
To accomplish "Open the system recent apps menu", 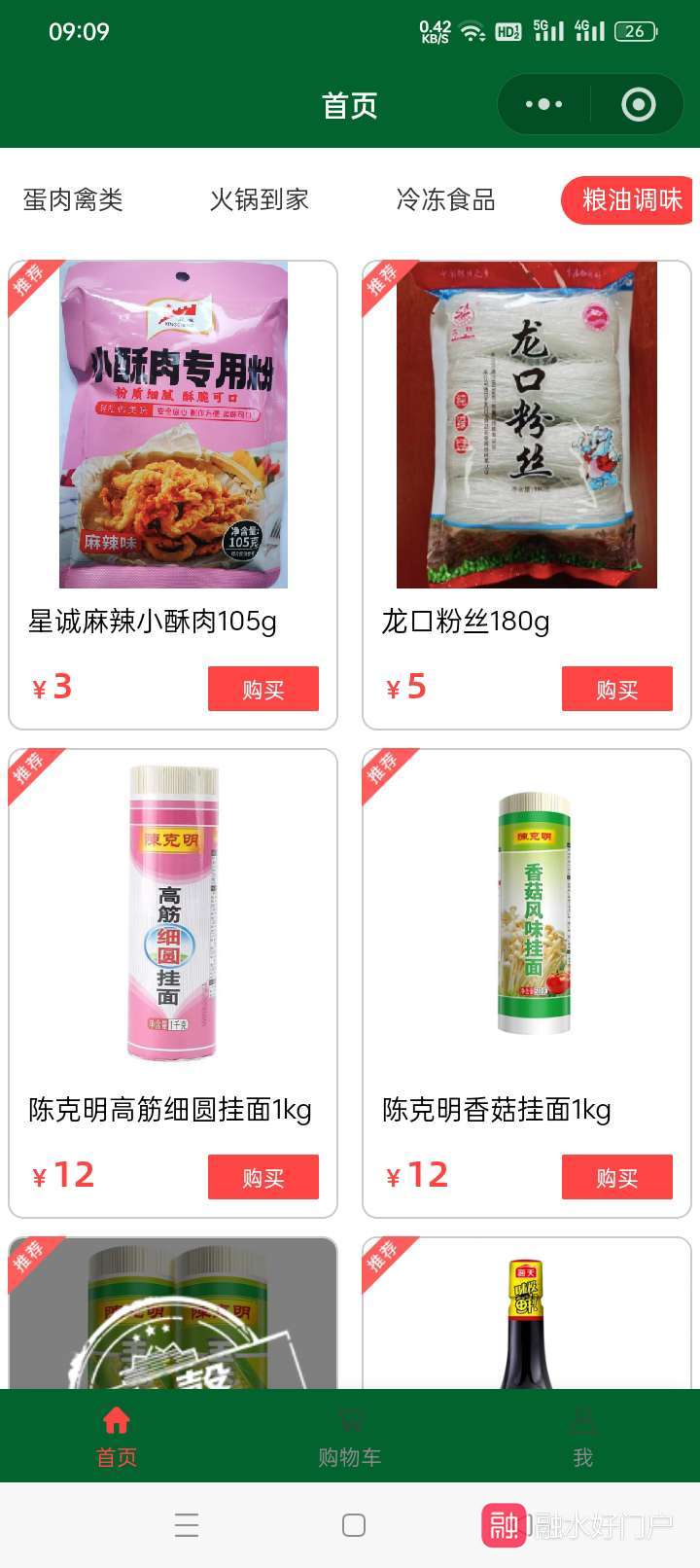I will (x=187, y=1524).
